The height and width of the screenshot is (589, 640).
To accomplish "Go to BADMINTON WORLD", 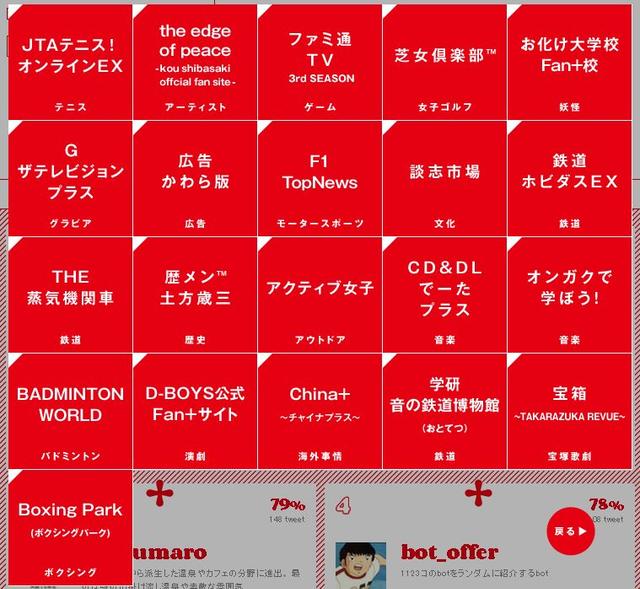I will [x=70, y=410].
